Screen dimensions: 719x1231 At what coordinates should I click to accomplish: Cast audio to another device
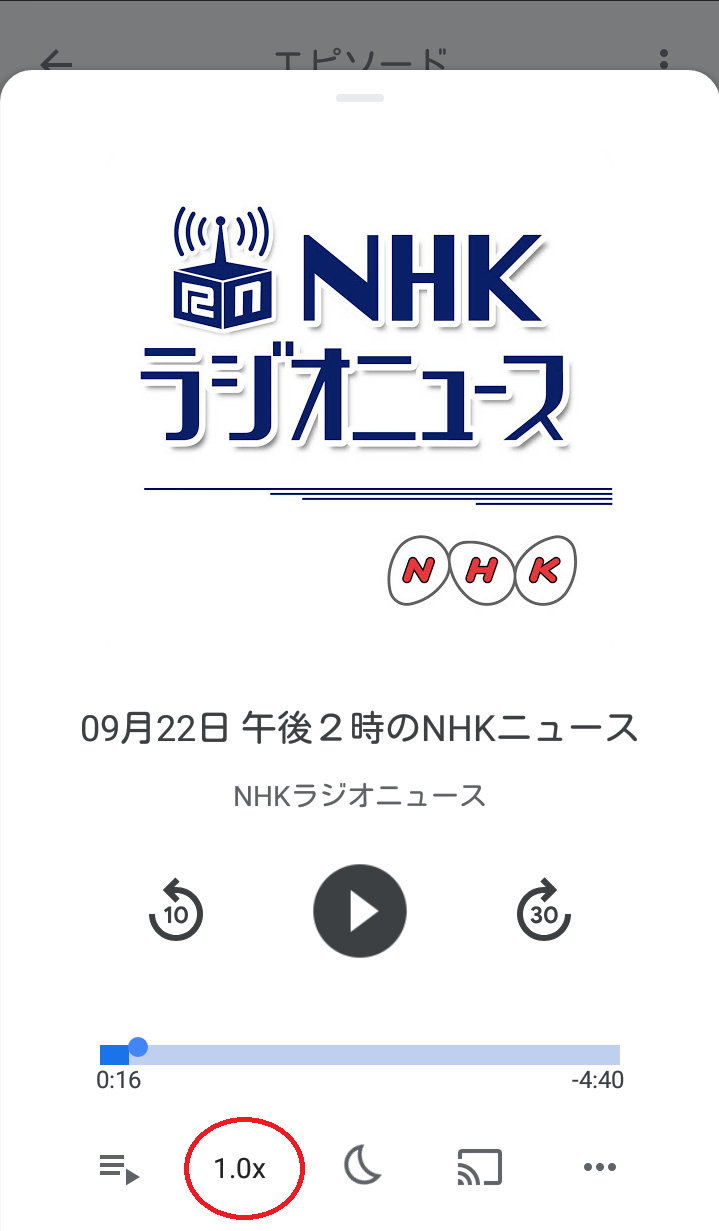(480, 1167)
